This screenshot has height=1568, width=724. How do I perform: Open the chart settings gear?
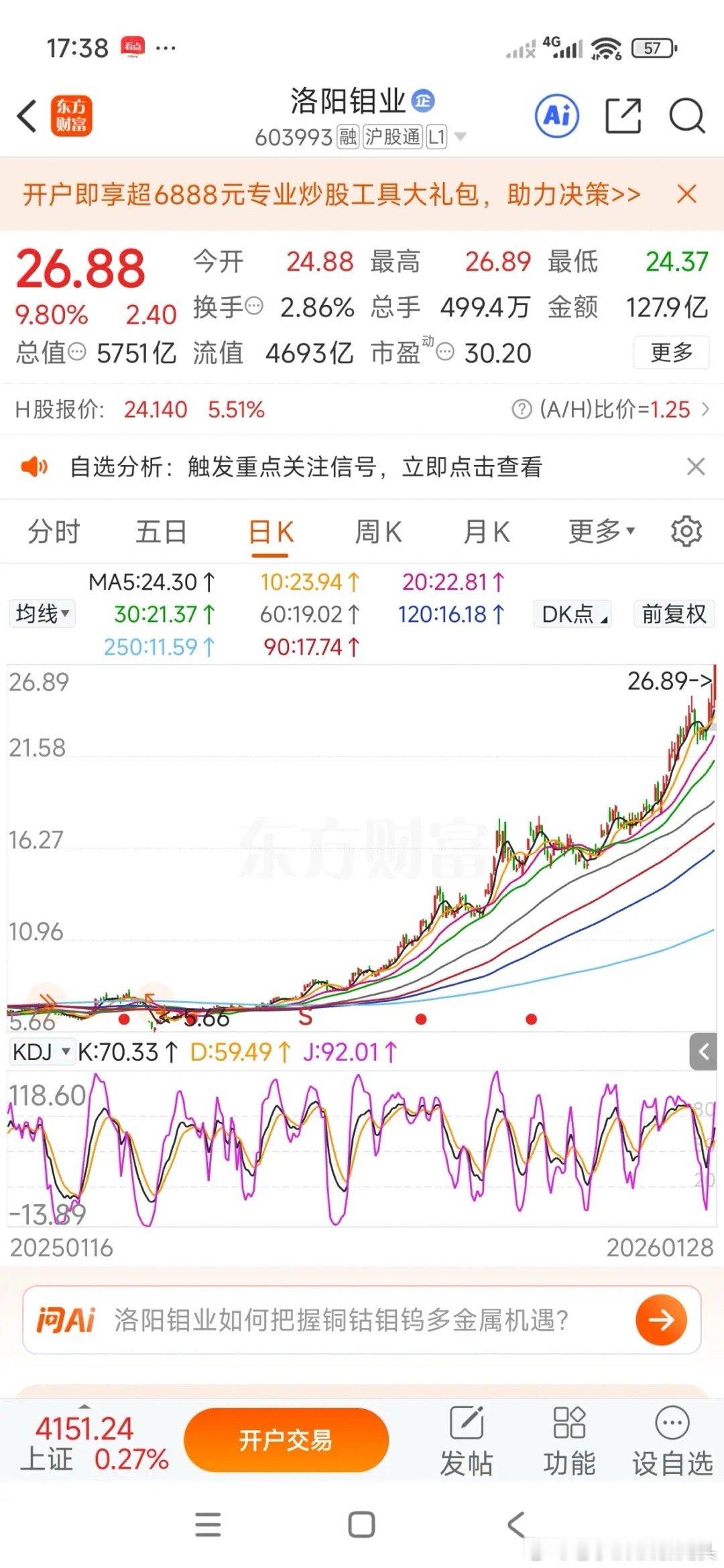685,531
